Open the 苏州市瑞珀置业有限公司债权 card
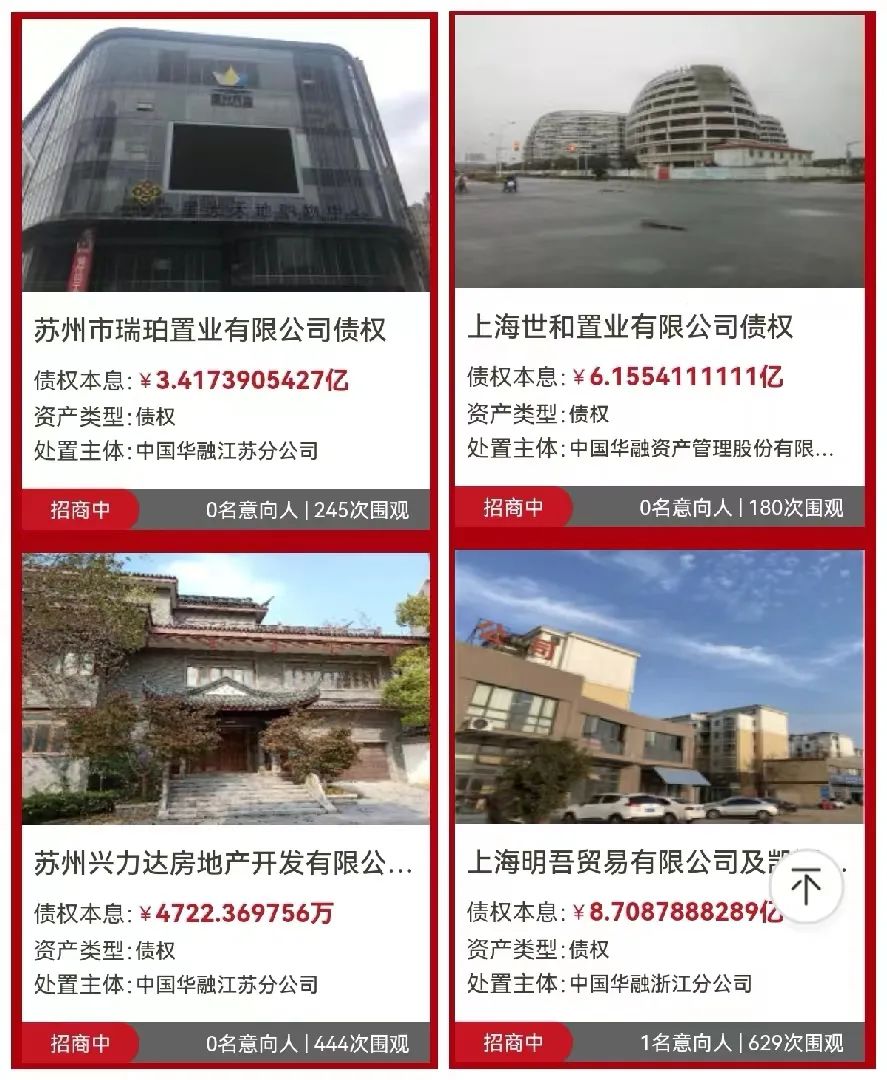Viewport: 887px width, 1080px height. pos(210,329)
